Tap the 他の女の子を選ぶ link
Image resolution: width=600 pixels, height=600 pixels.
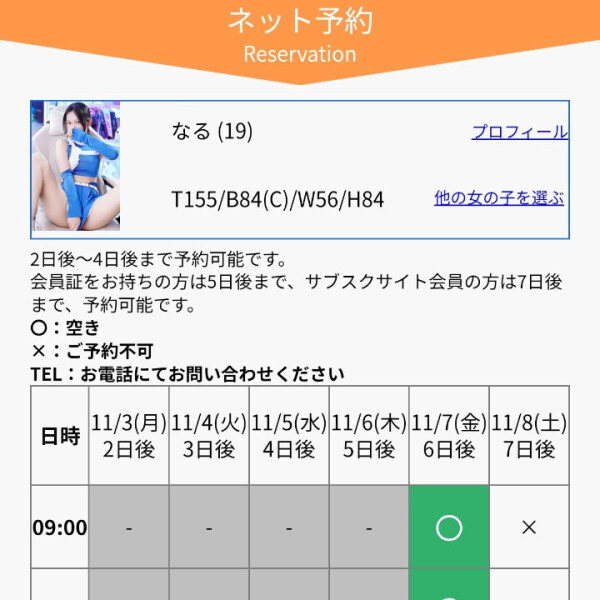pyautogui.click(x=498, y=198)
